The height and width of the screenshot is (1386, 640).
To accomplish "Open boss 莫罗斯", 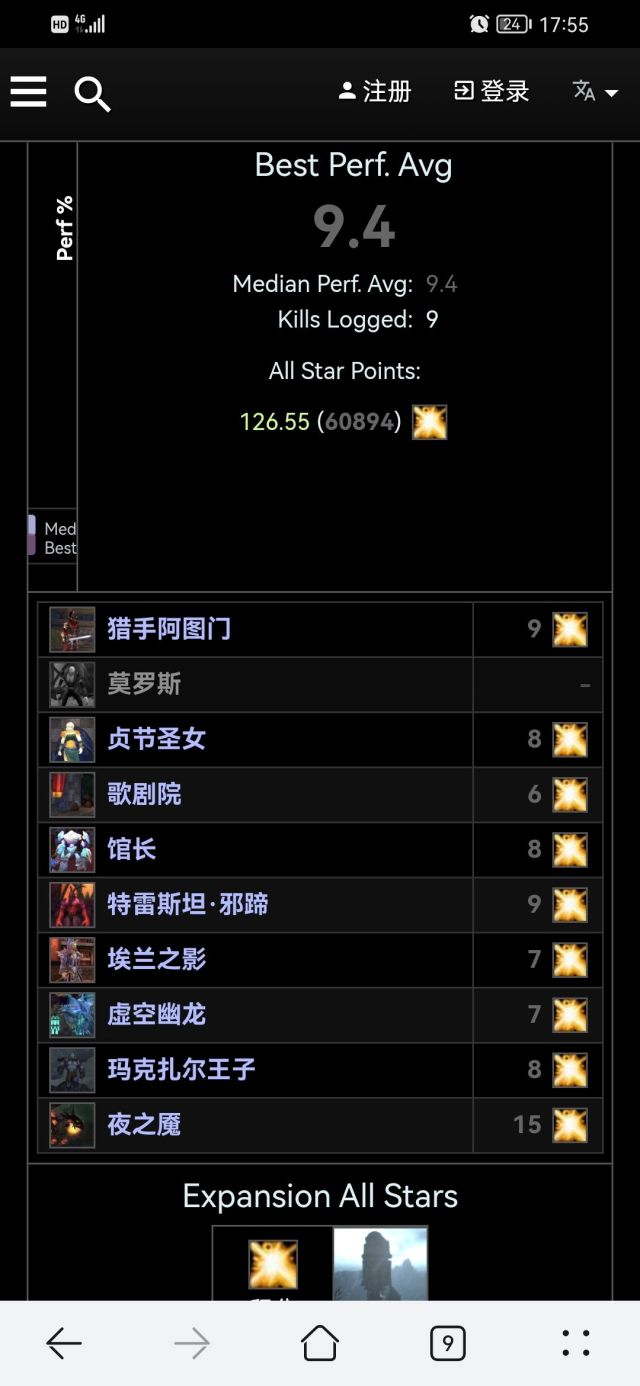I will point(144,684).
